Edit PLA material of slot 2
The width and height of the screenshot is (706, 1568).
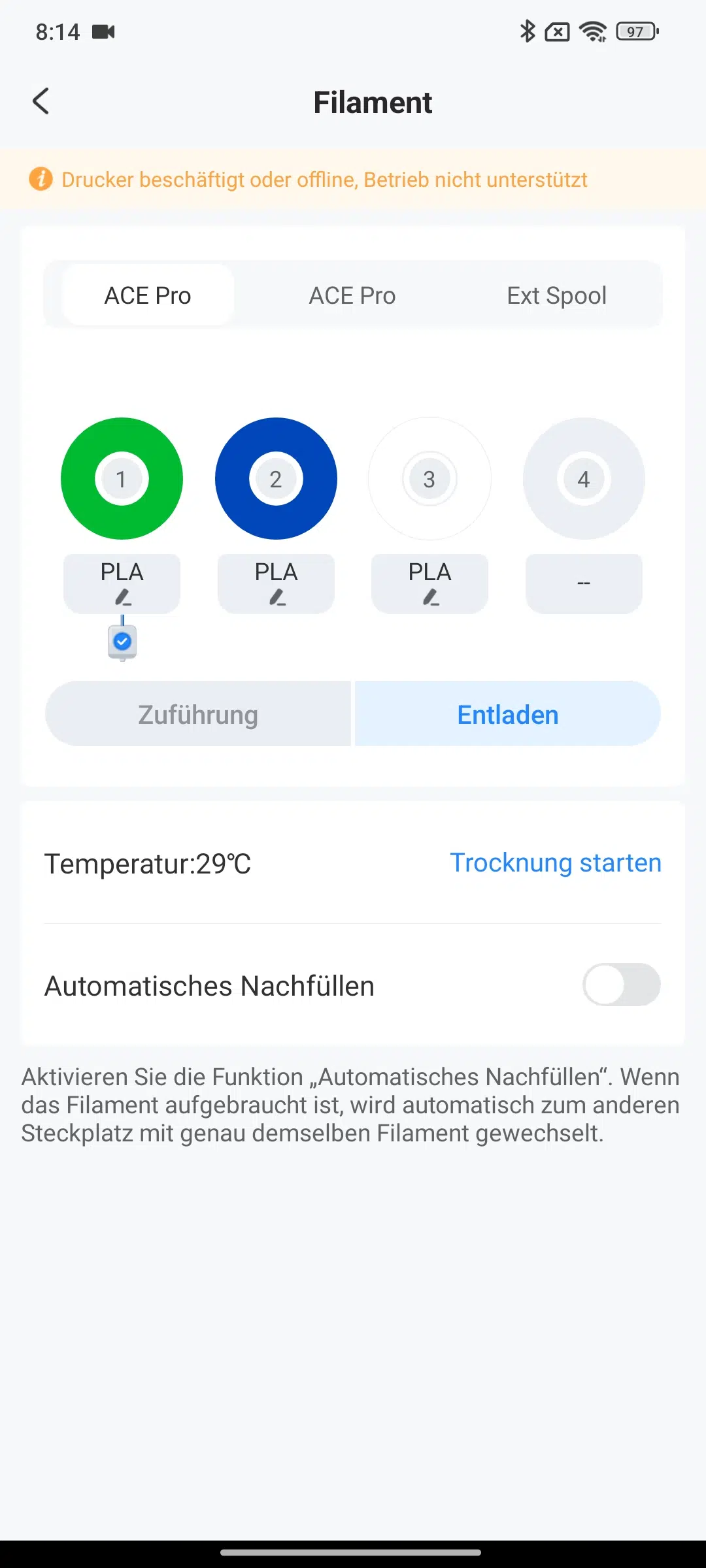tap(276, 583)
